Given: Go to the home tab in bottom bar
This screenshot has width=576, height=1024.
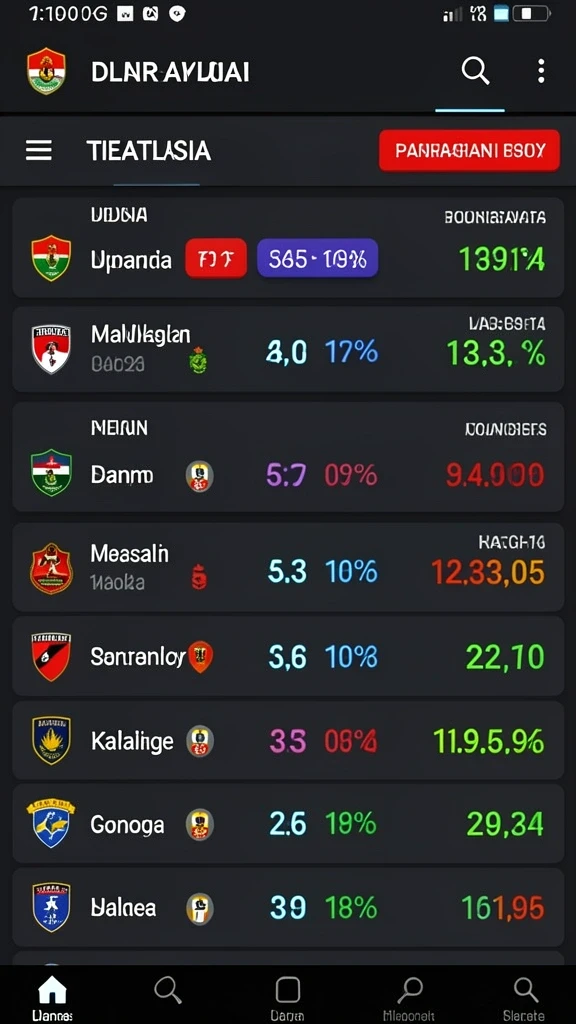Looking at the screenshot, I should [x=52, y=999].
